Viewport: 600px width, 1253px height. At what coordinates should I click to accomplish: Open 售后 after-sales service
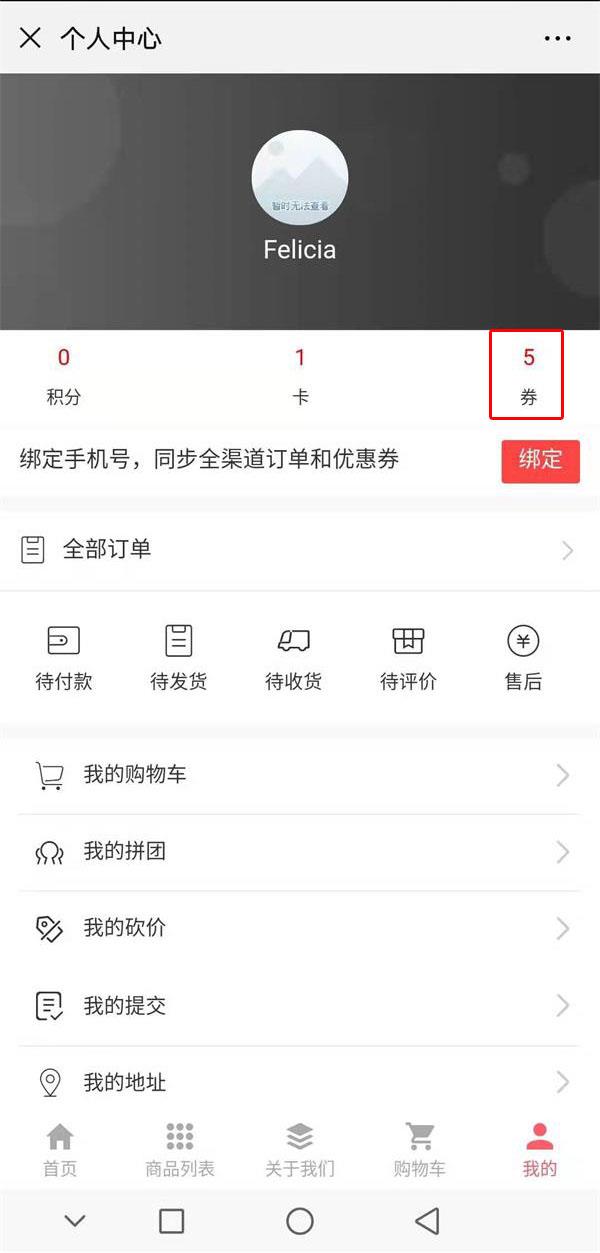[x=523, y=659]
